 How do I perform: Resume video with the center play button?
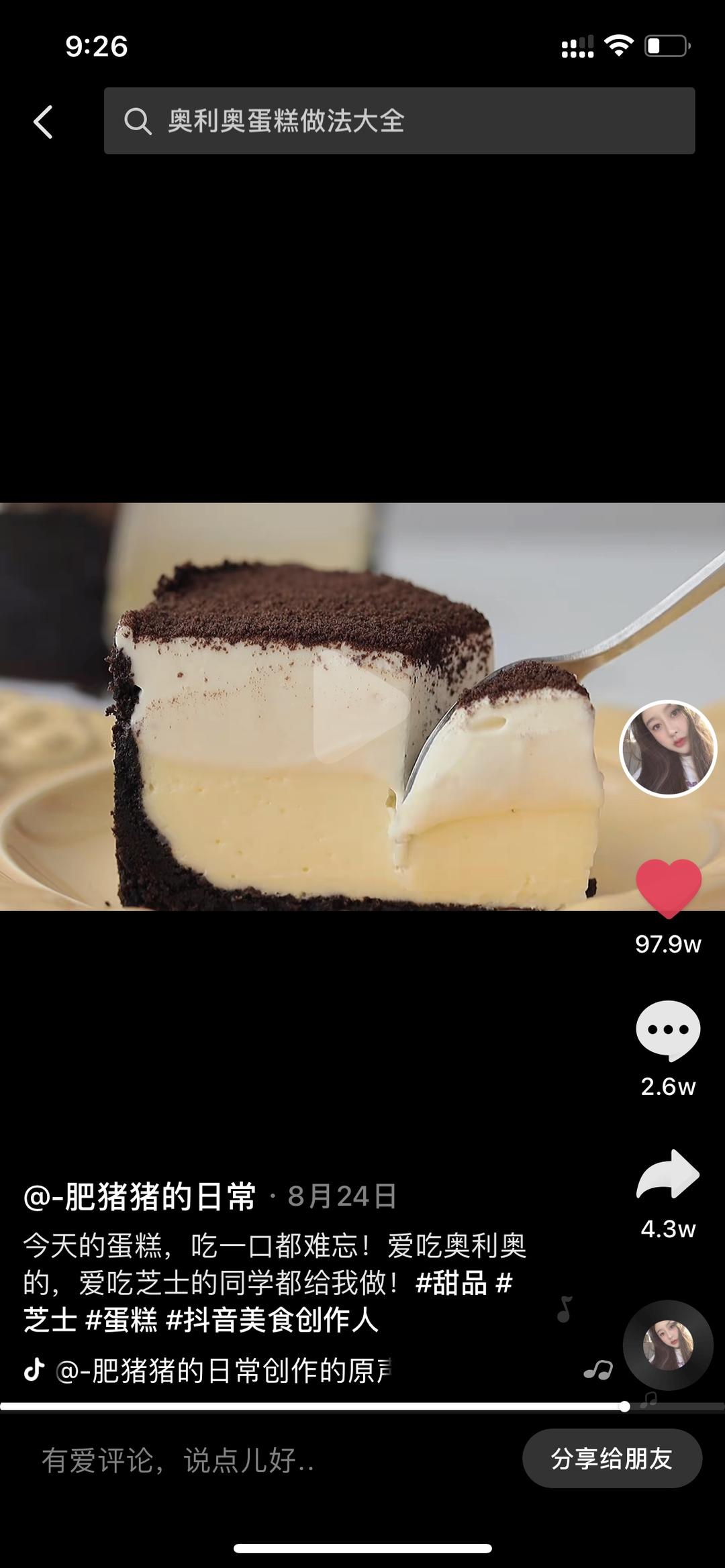[x=360, y=707]
